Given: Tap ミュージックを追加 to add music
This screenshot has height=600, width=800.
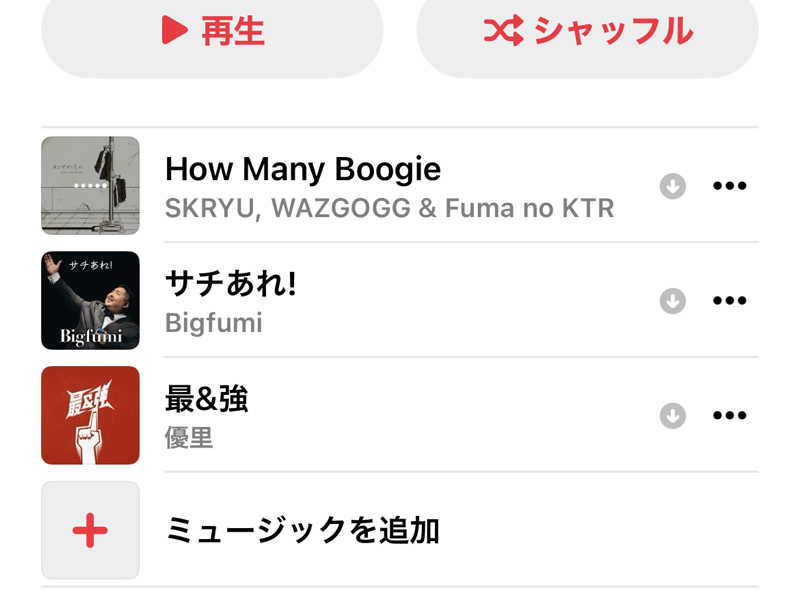Looking at the screenshot, I should [x=302, y=530].
